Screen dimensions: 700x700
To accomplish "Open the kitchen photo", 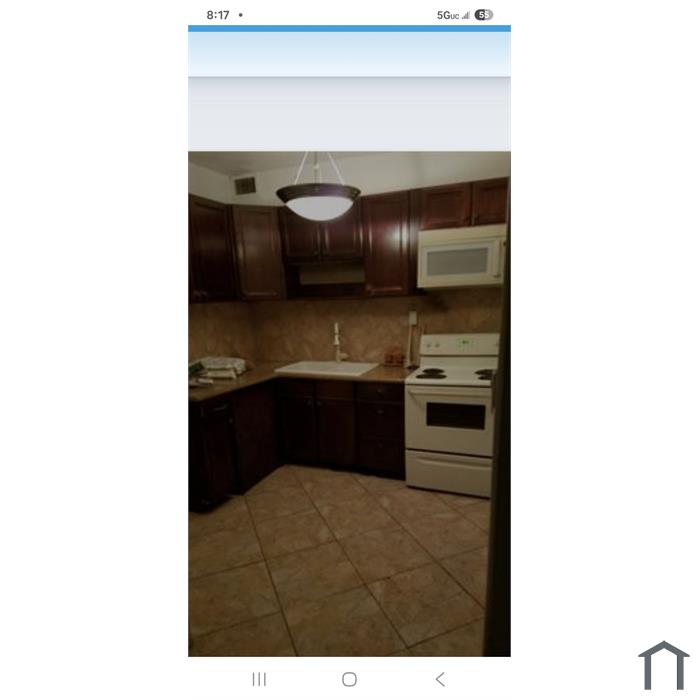I will click(x=349, y=403).
